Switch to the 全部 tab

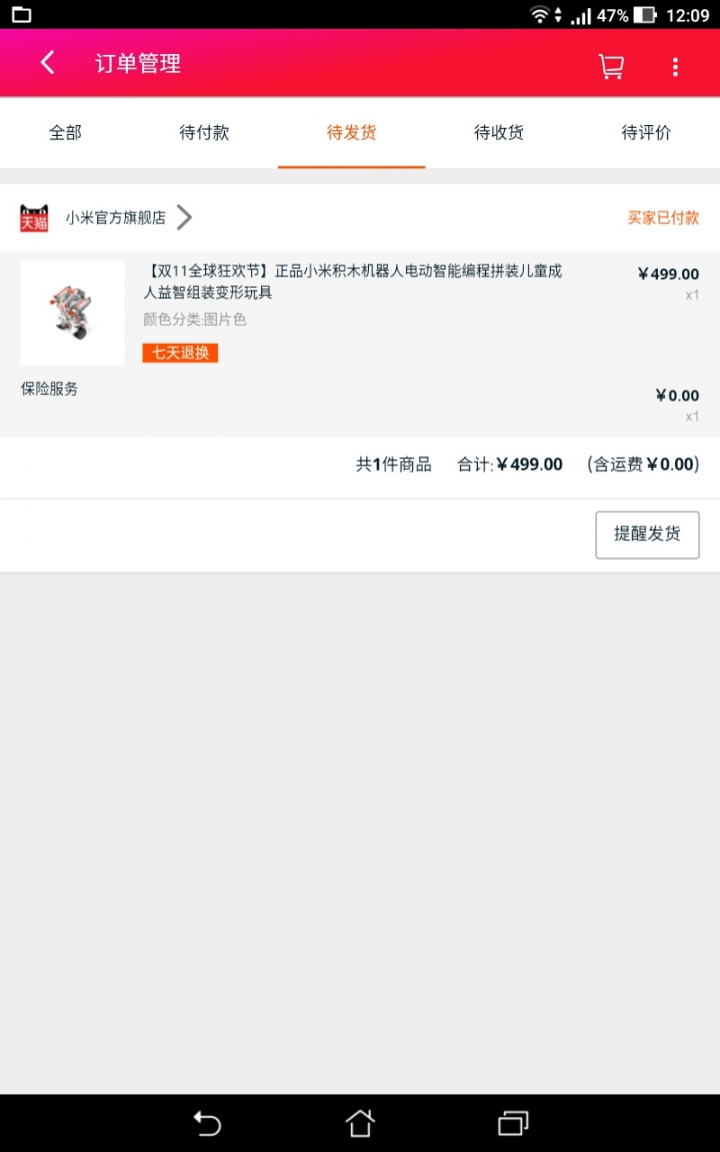(65, 133)
